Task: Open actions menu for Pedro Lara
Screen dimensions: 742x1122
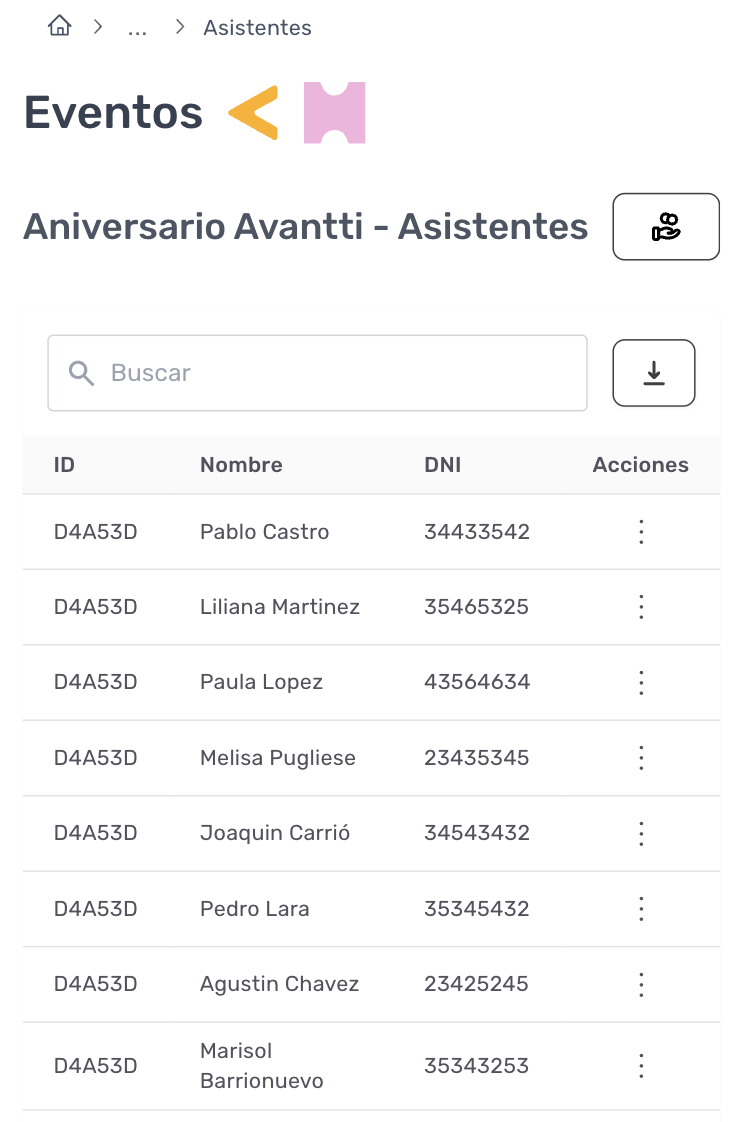Action: pyautogui.click(x=640, y=908)
